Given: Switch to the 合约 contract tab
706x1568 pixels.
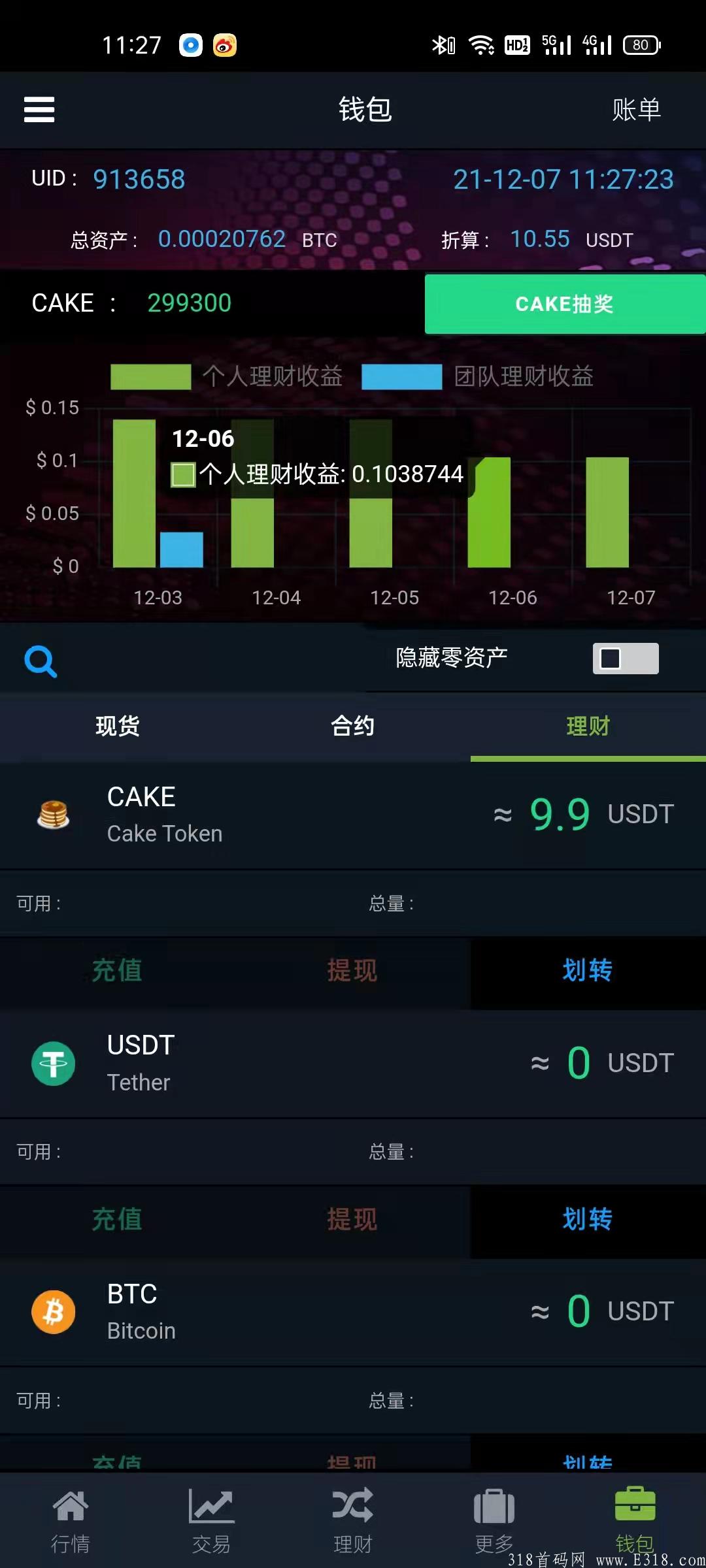Looking at the screenshot, I should (353, 727).
